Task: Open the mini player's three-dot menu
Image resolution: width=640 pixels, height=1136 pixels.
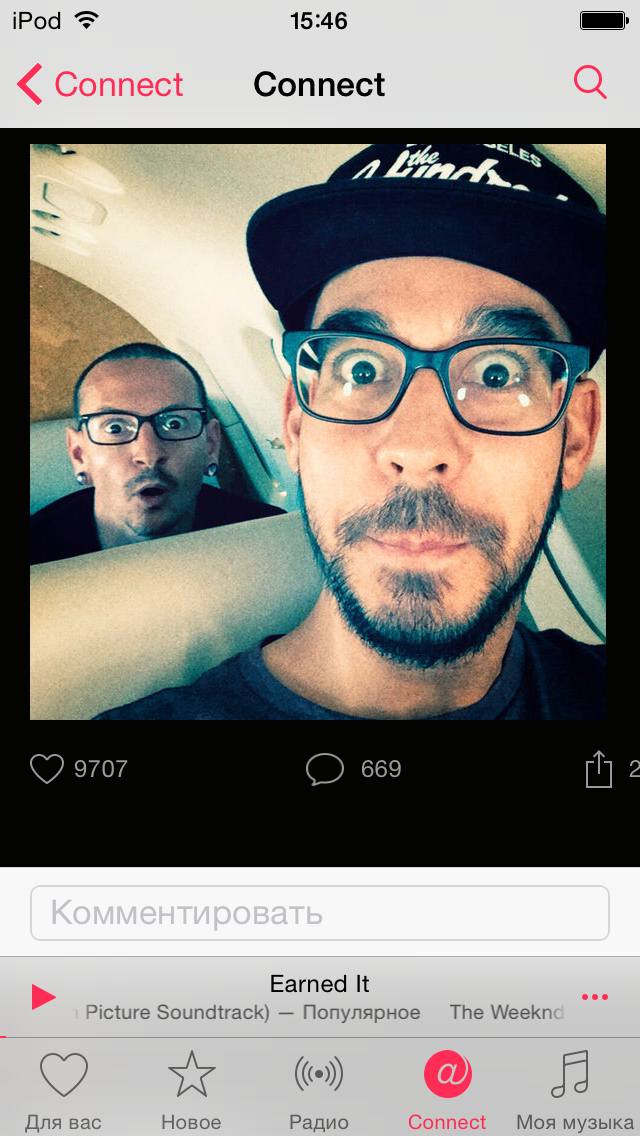Action: coord(595,998)
